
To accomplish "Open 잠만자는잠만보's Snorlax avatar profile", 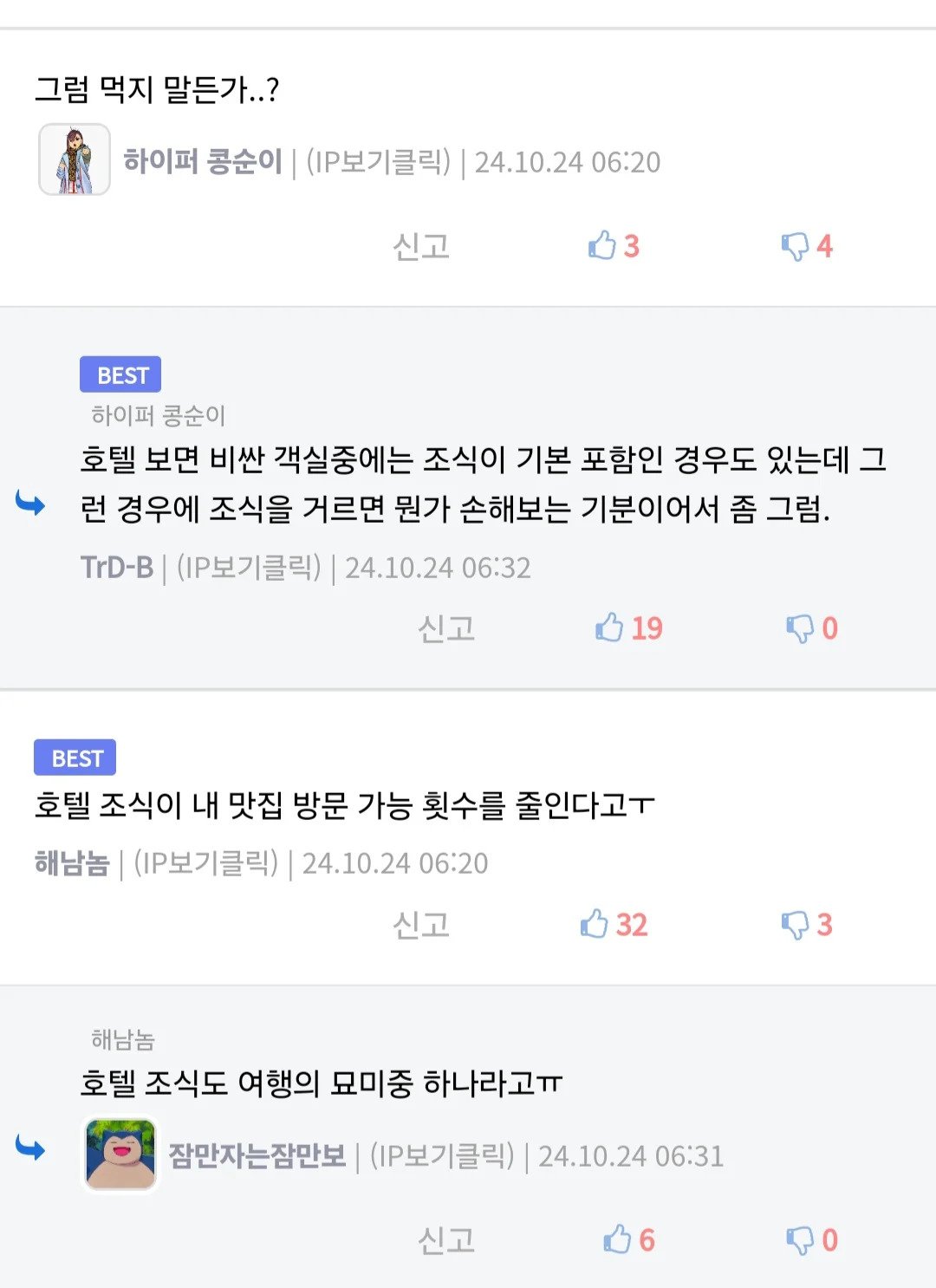I will tap(120, 1155).
